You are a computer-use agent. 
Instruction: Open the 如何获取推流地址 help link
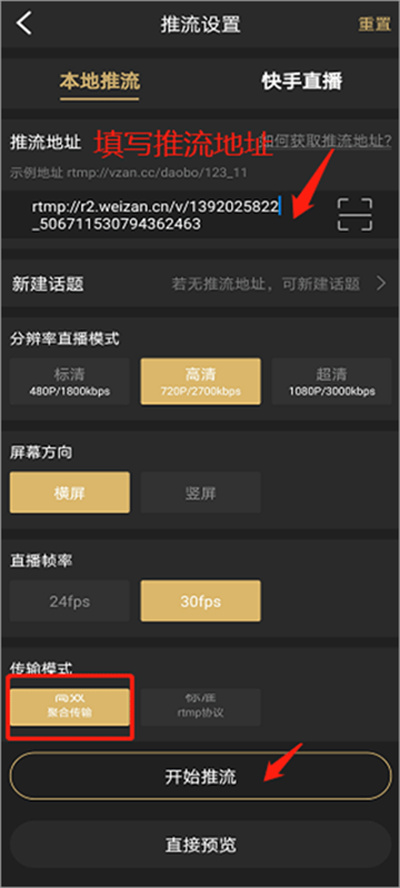[x=325, y=141]
